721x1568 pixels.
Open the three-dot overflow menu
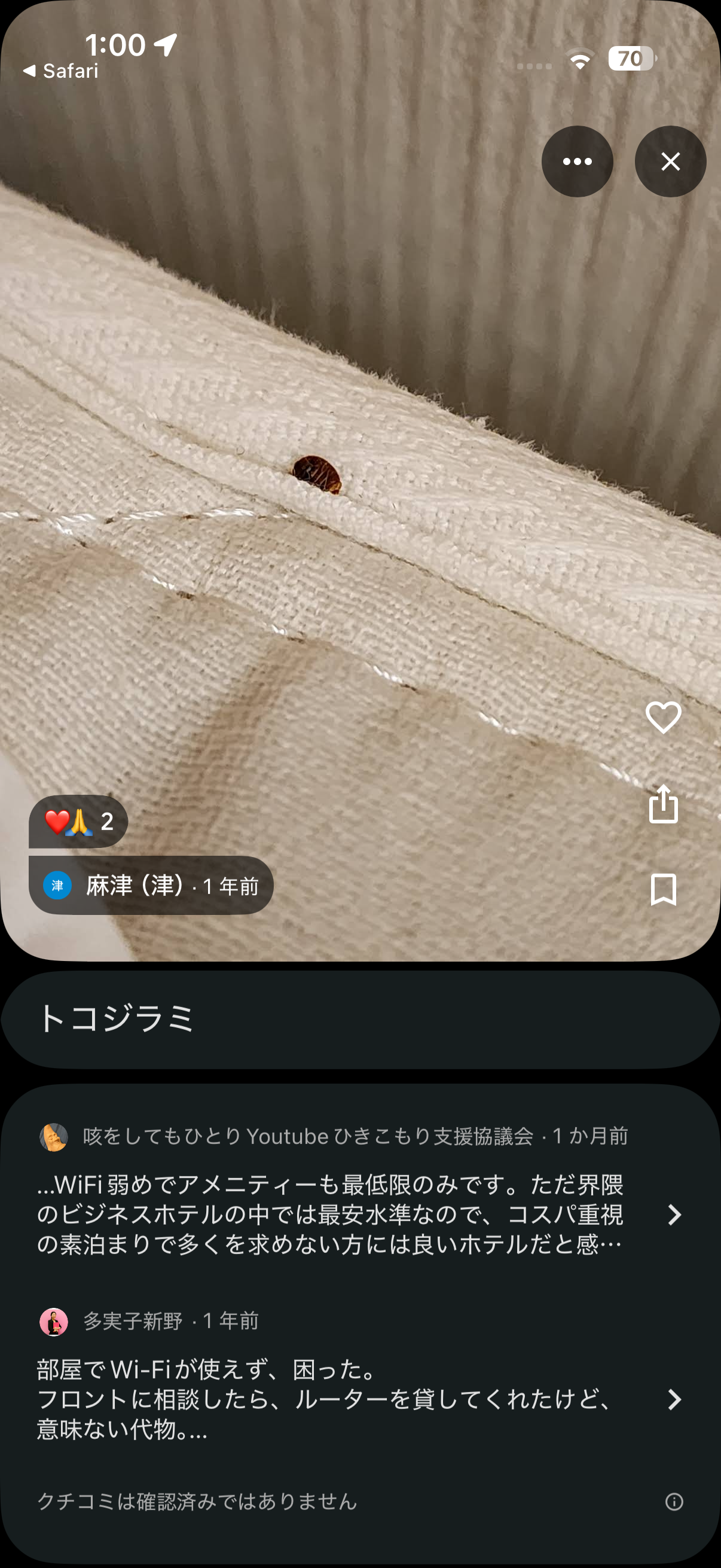pos(577,161)
